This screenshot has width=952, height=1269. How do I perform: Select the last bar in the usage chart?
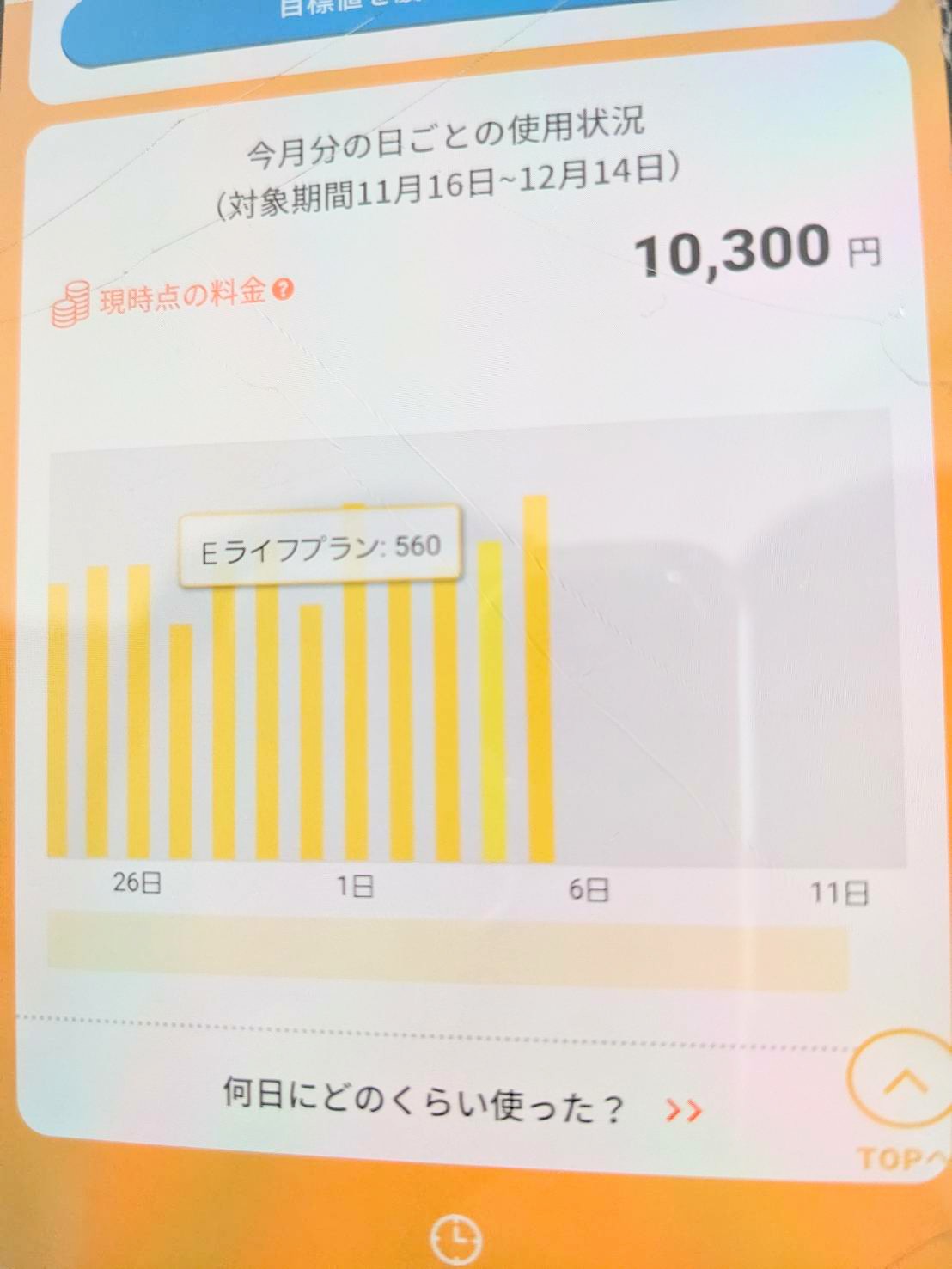pyautogui.click(x=539, y=679)
